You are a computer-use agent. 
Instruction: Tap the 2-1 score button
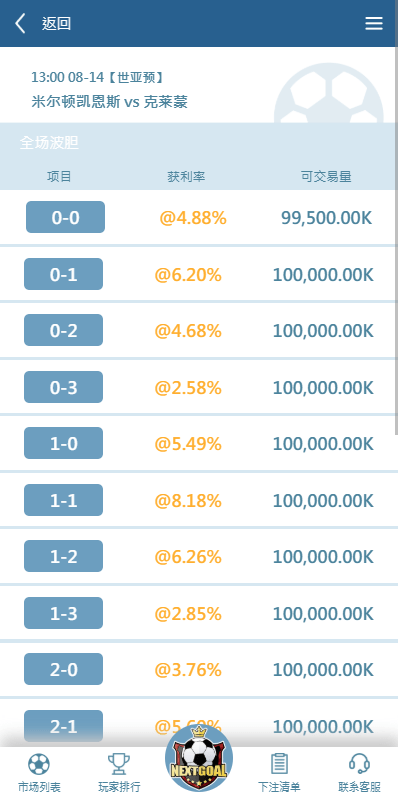pyautogui.click(x=63, y=726)
